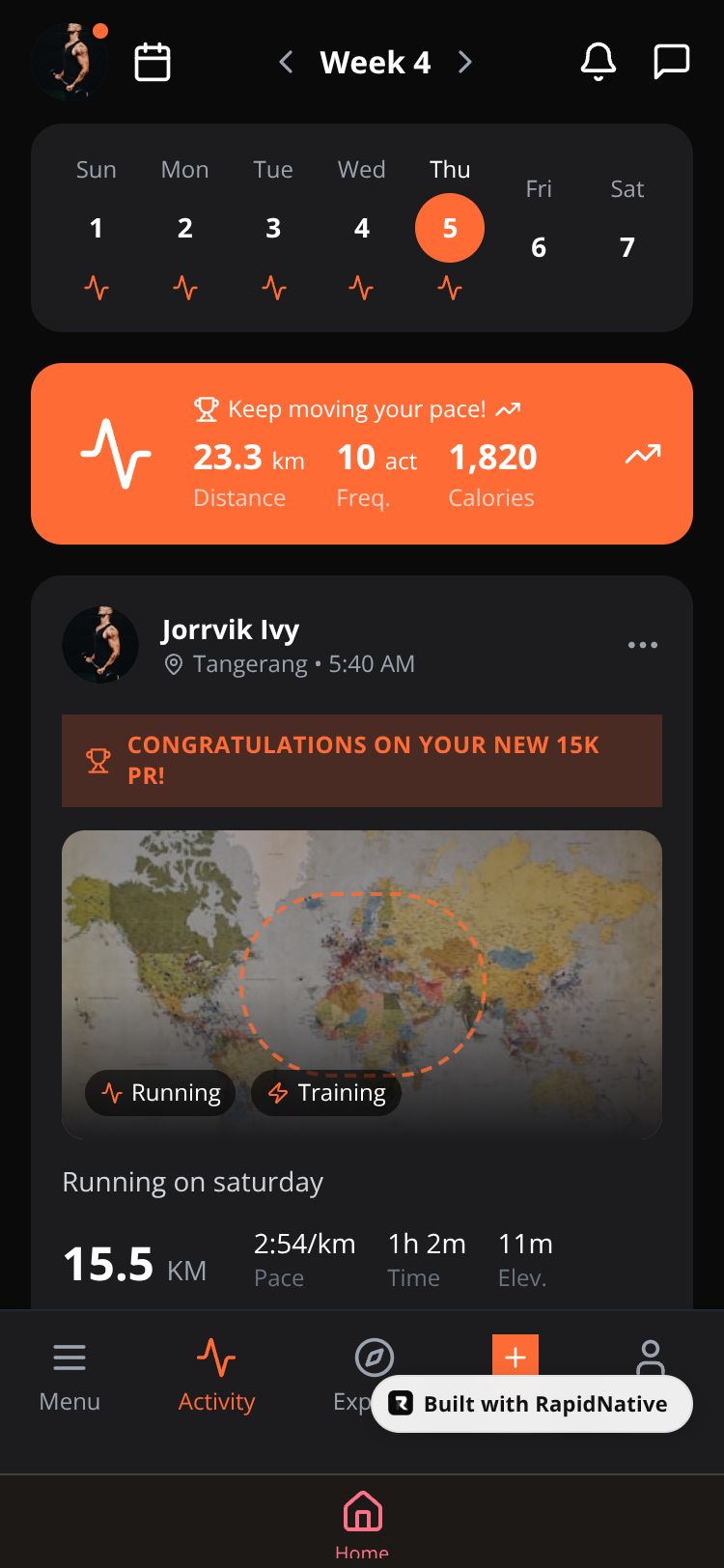Open the calendar icon
This screenshot has height=1568, width=724.
(153, 62)
